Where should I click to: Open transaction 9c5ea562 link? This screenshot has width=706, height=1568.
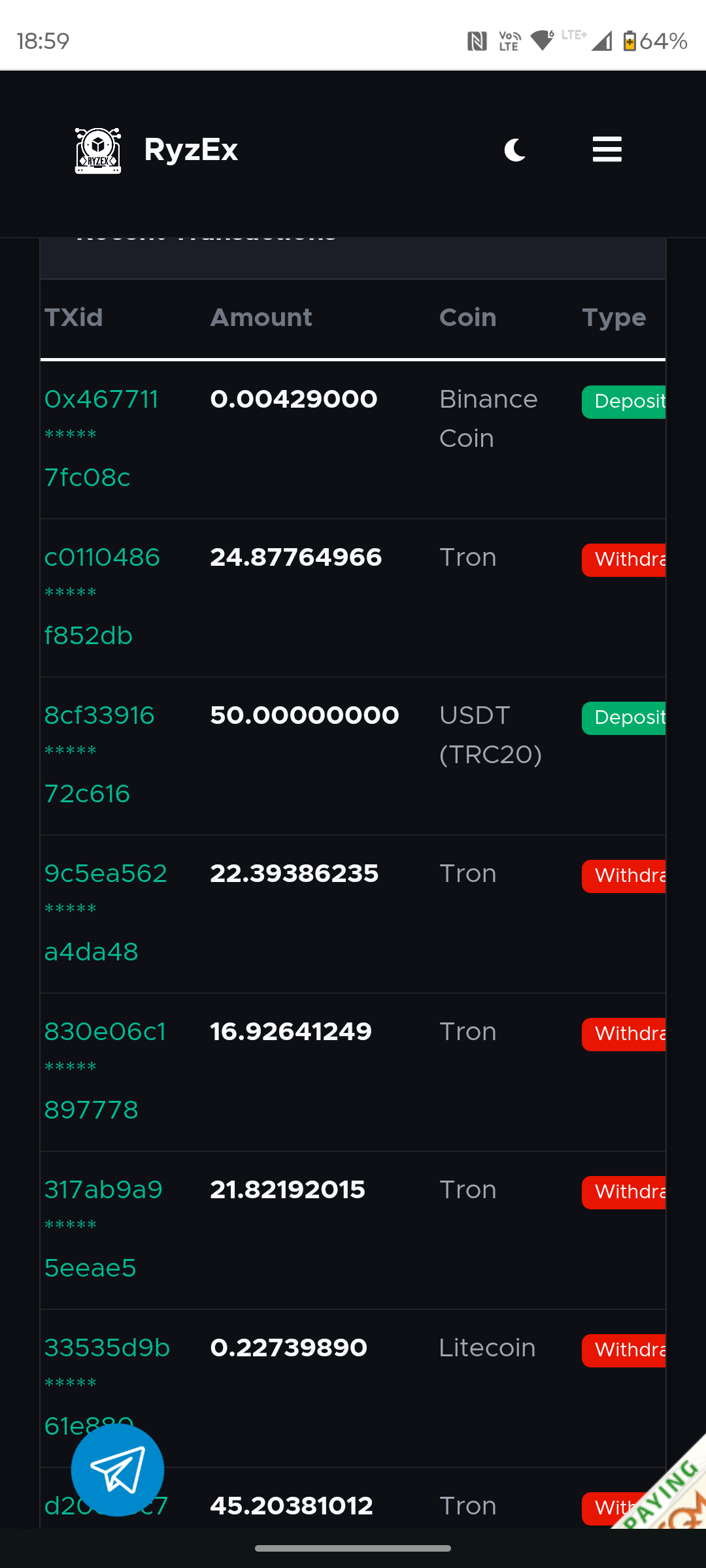tap(105, 874)
